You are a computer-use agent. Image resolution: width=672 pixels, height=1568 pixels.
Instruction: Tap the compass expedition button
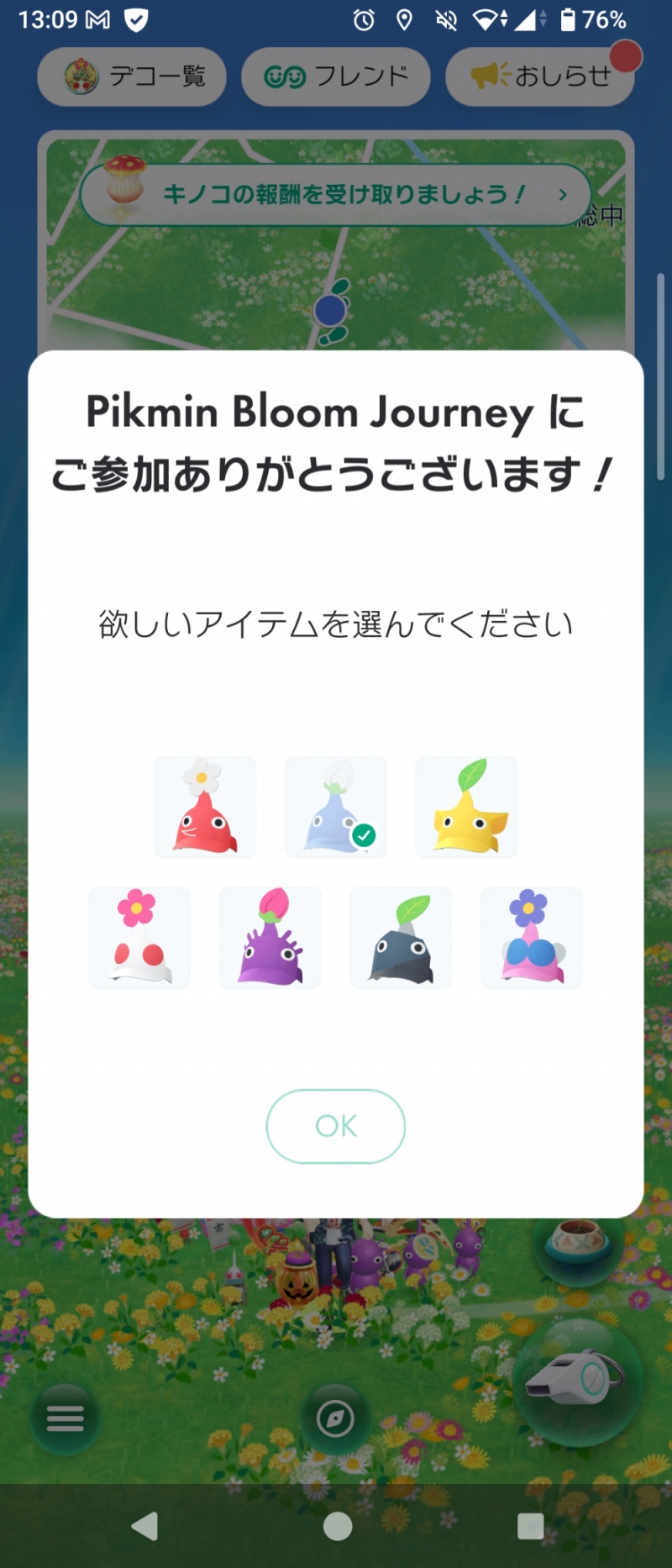click(x=335, y=1420)
